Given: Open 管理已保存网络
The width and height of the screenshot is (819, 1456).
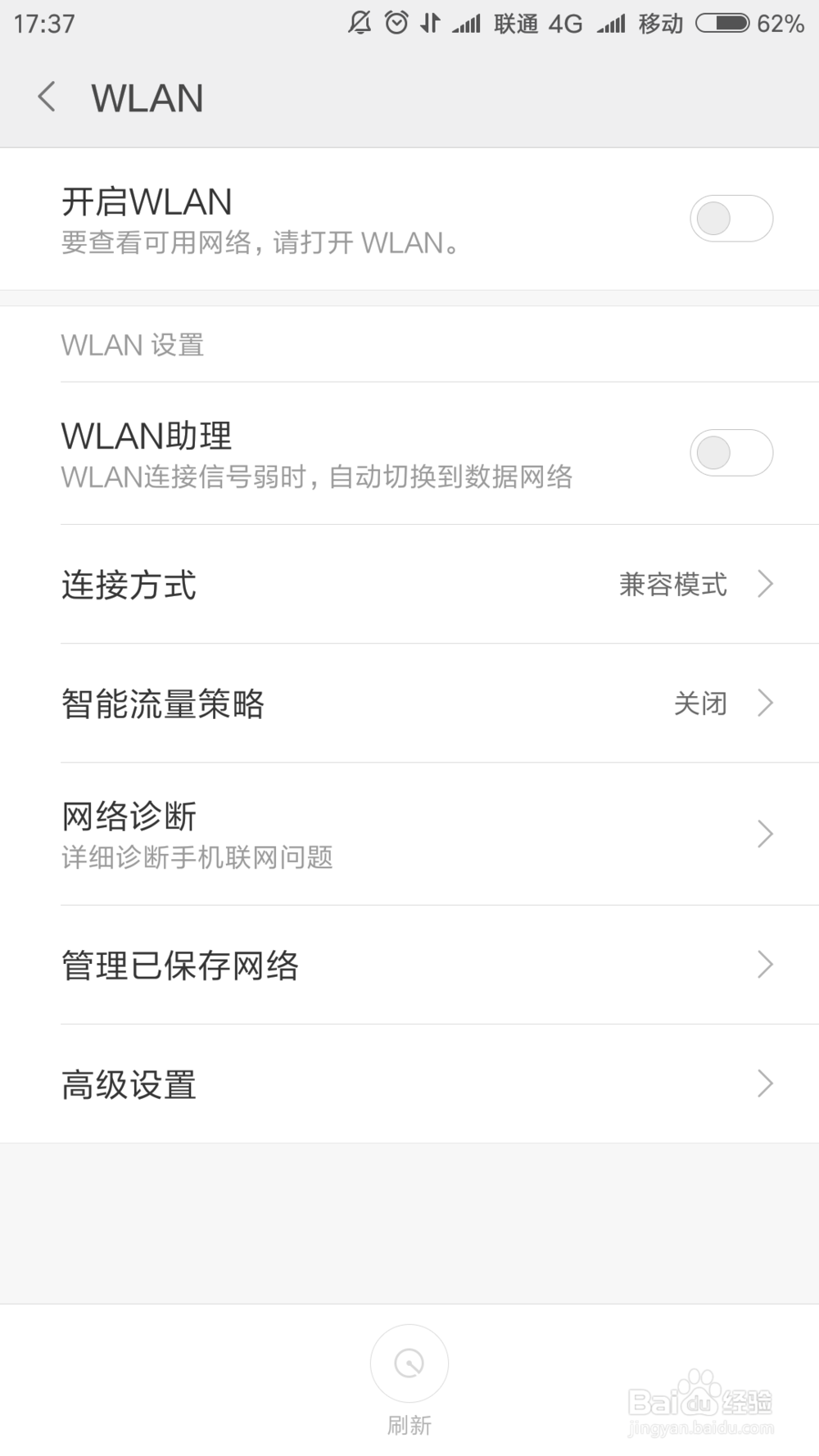Looking at the screenshot, I should pos(409,965).
